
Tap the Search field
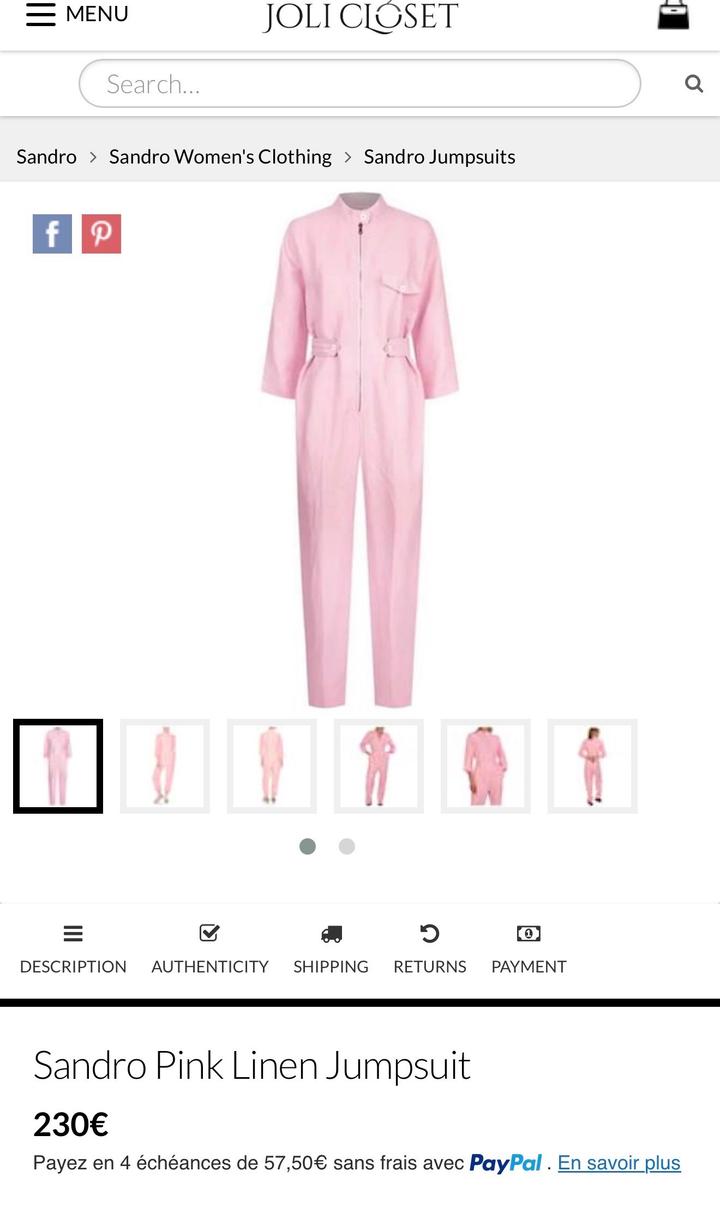[360, 84]
